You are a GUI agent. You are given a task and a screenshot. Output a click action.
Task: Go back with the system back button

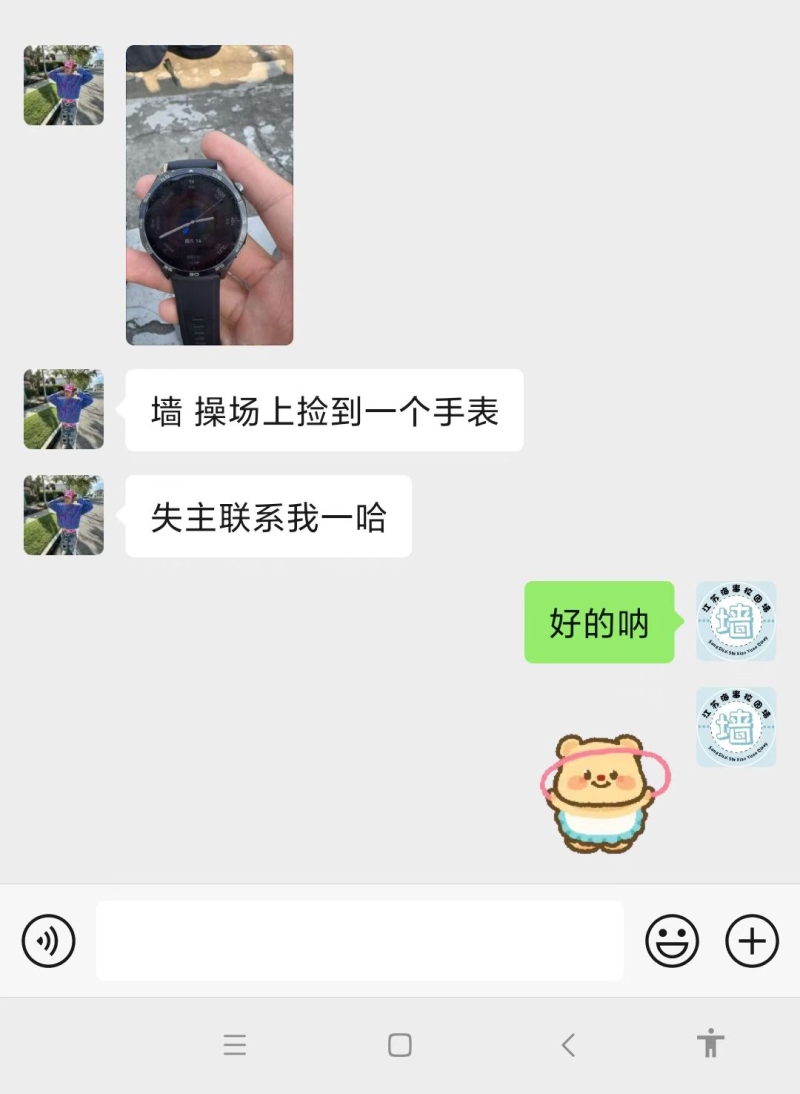568,1046
